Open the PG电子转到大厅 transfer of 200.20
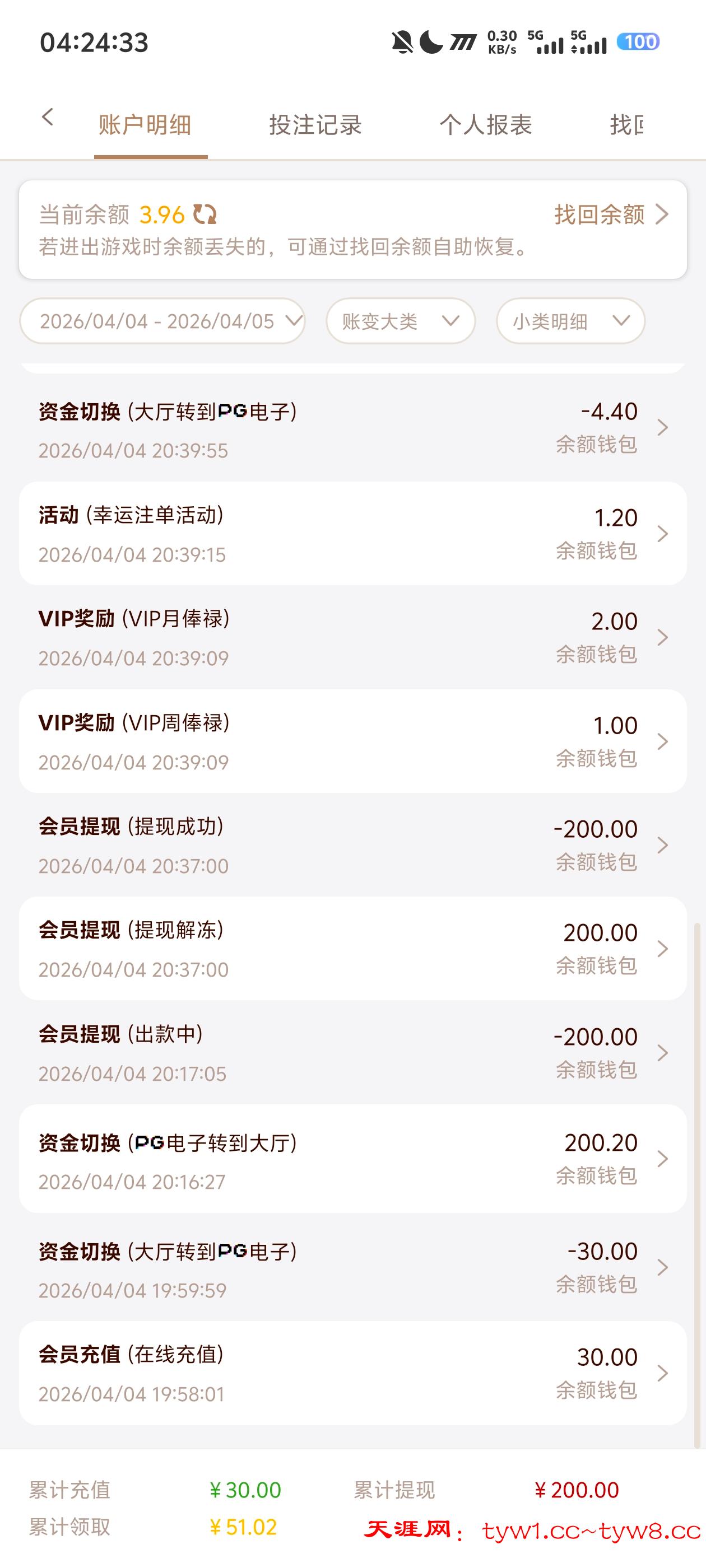The image size is (706, 1568). (352, 1159)
